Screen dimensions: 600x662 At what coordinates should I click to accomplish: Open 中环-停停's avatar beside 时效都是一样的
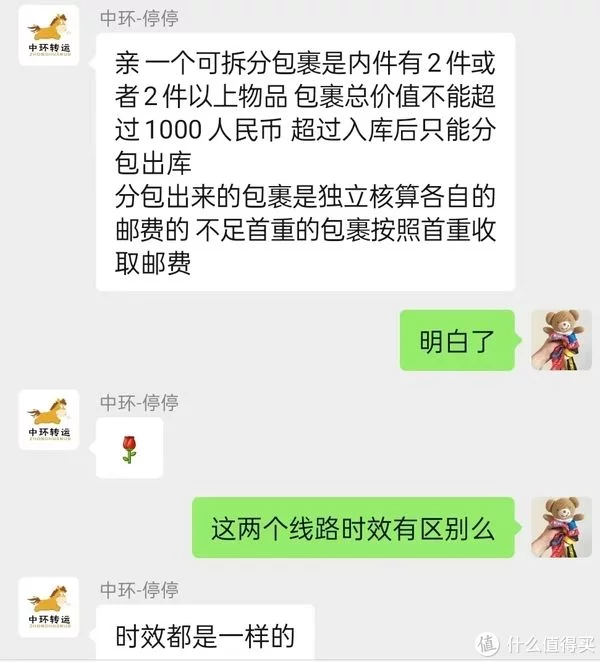click(49, 607)
